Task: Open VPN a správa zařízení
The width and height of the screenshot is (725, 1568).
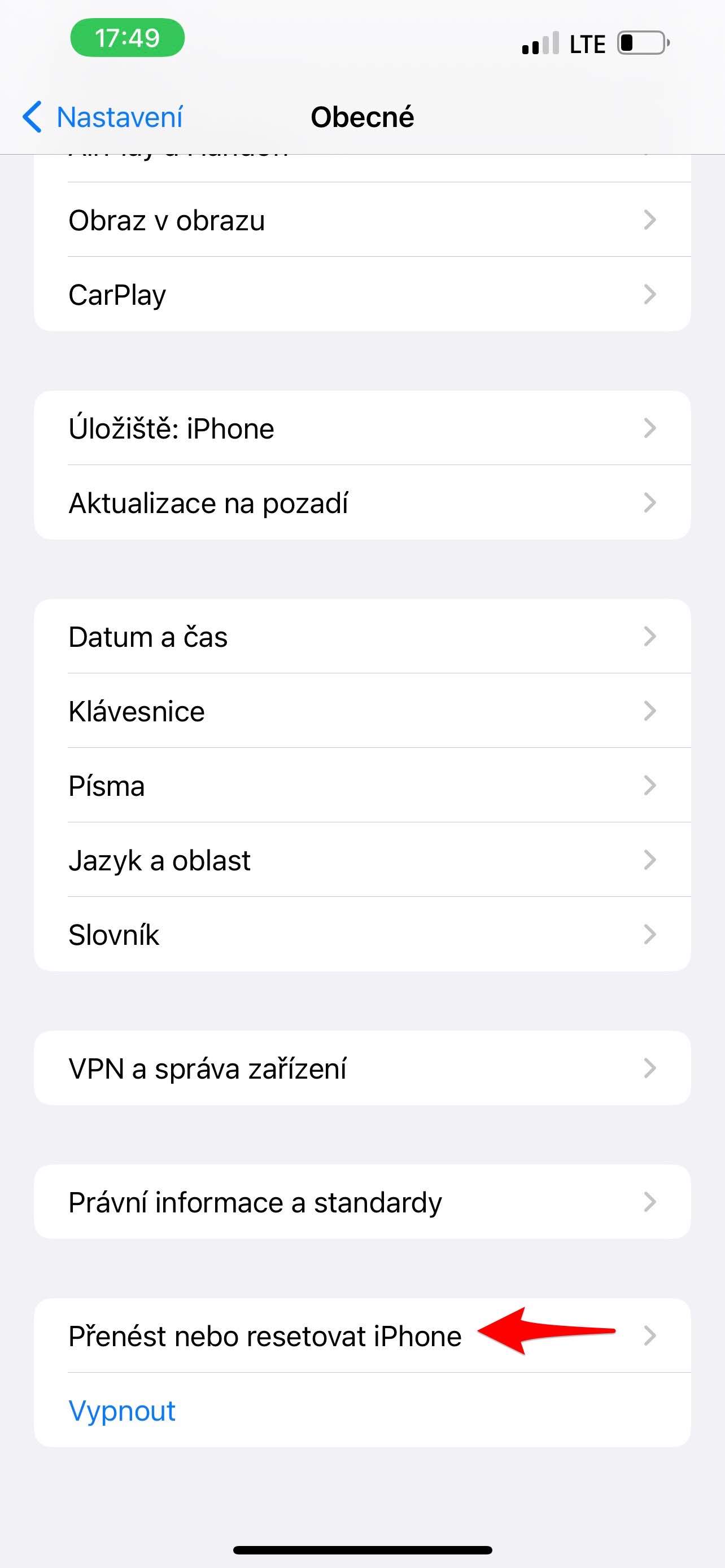Action: coord(361,1068)
